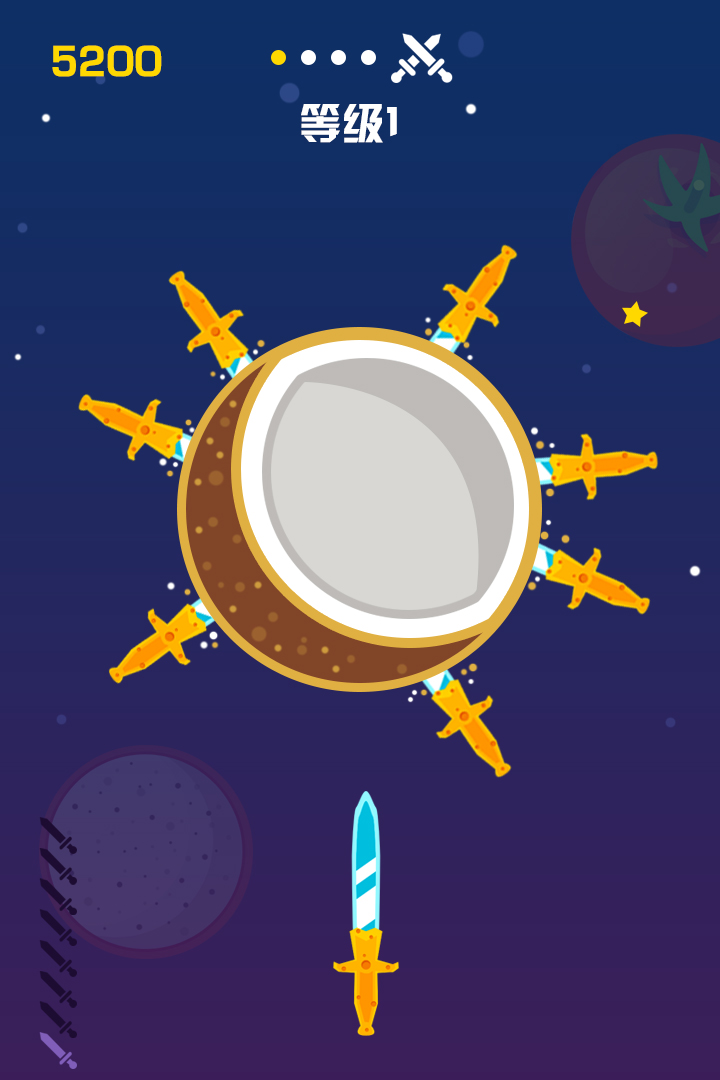This screenshot has height=1080, width=720.
Task: Throw the blue-bladed knife at the coconut
Action: click(365, 912)
